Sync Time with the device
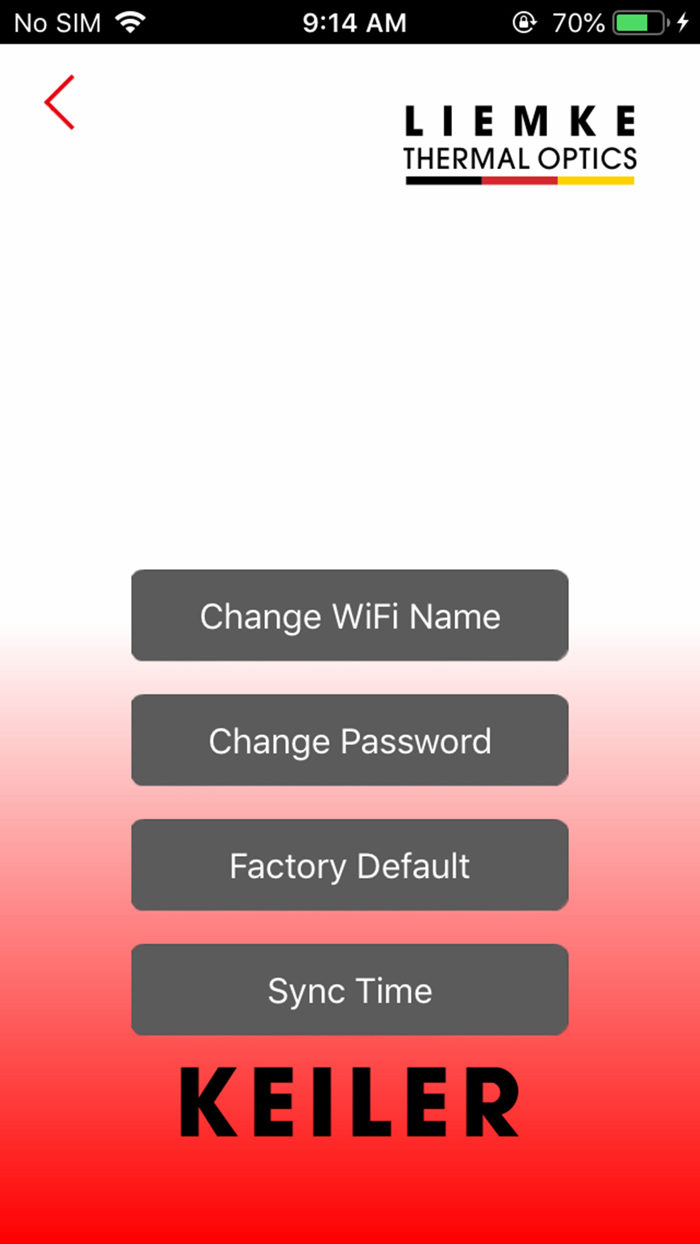Screen dimensions: 700x1244 point(350,990)
